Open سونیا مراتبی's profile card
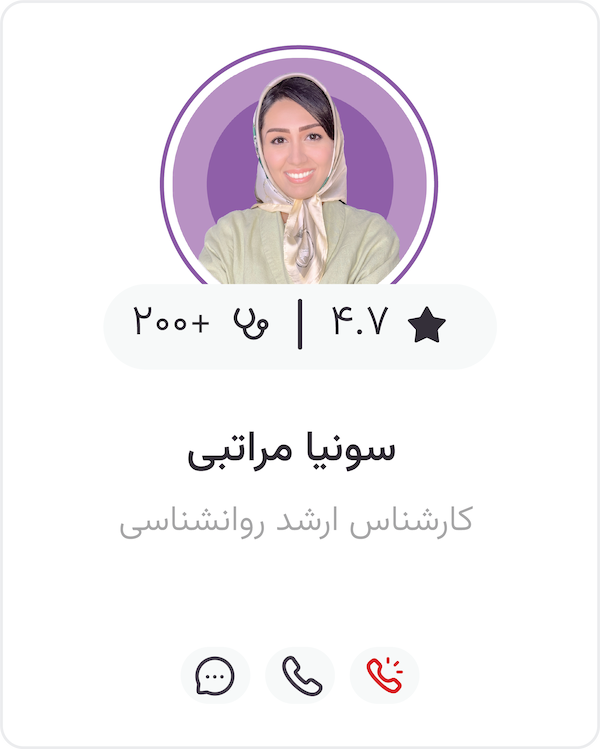 (292, 450)
